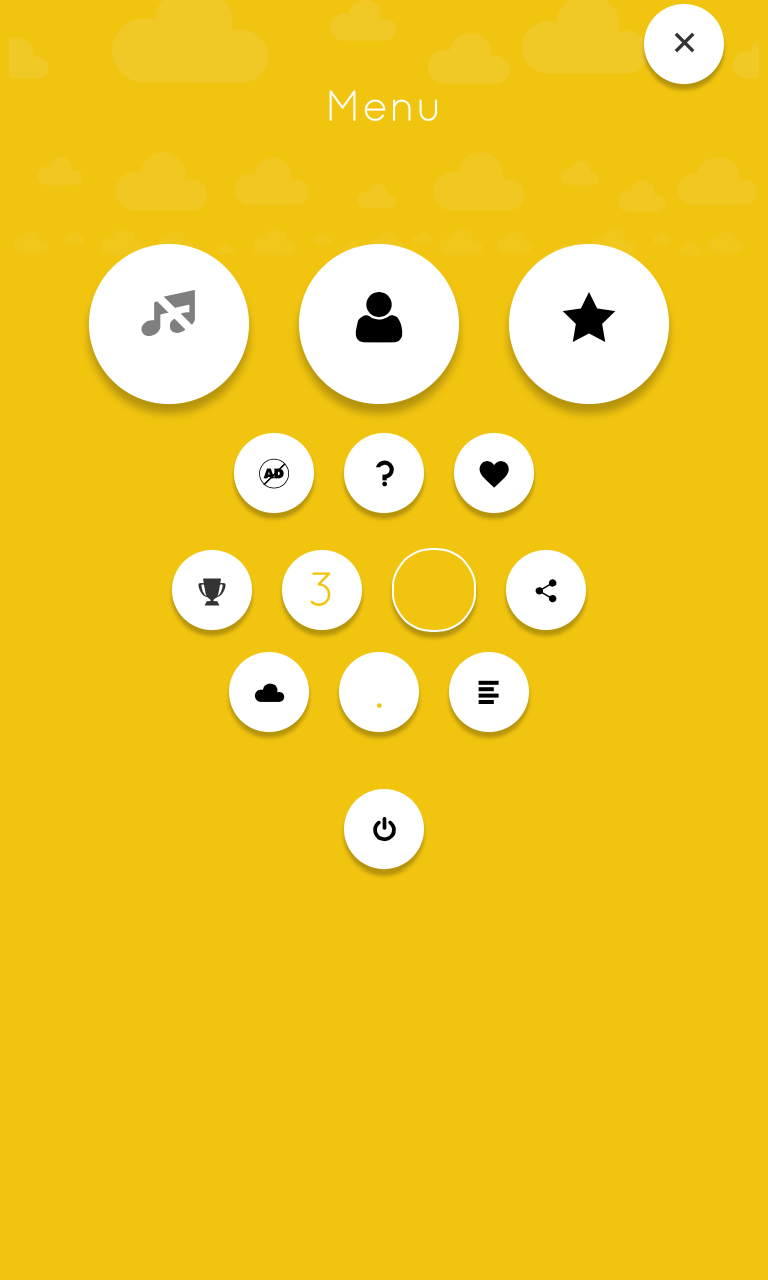
Task: Tap the number 3 button
Action: tap(322, 590)
